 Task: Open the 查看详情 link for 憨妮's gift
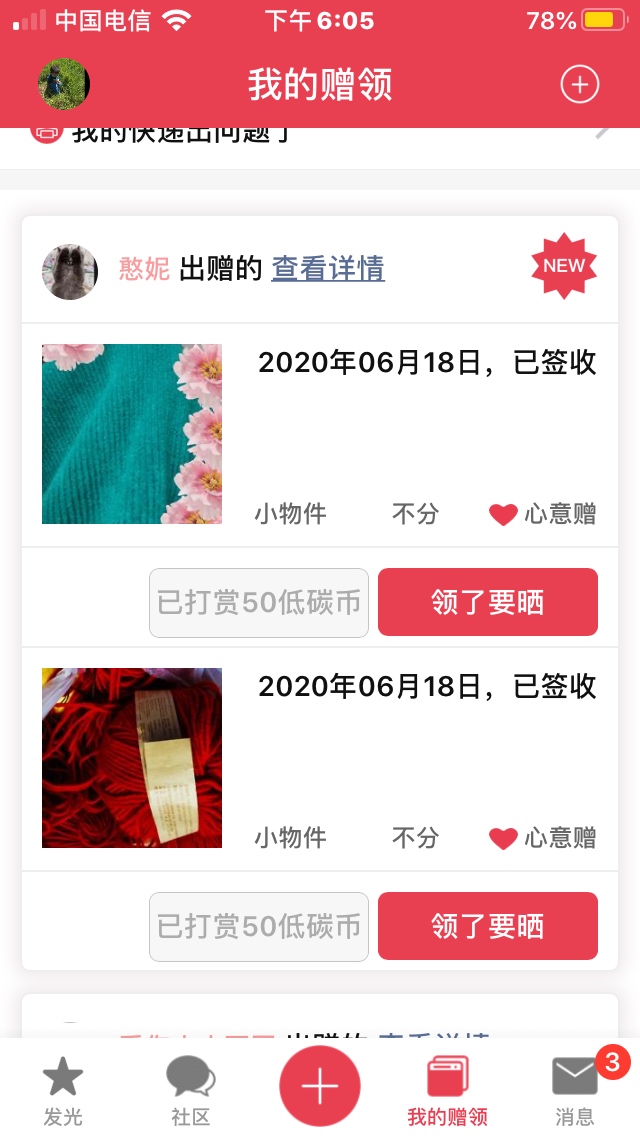click(328, 268)
